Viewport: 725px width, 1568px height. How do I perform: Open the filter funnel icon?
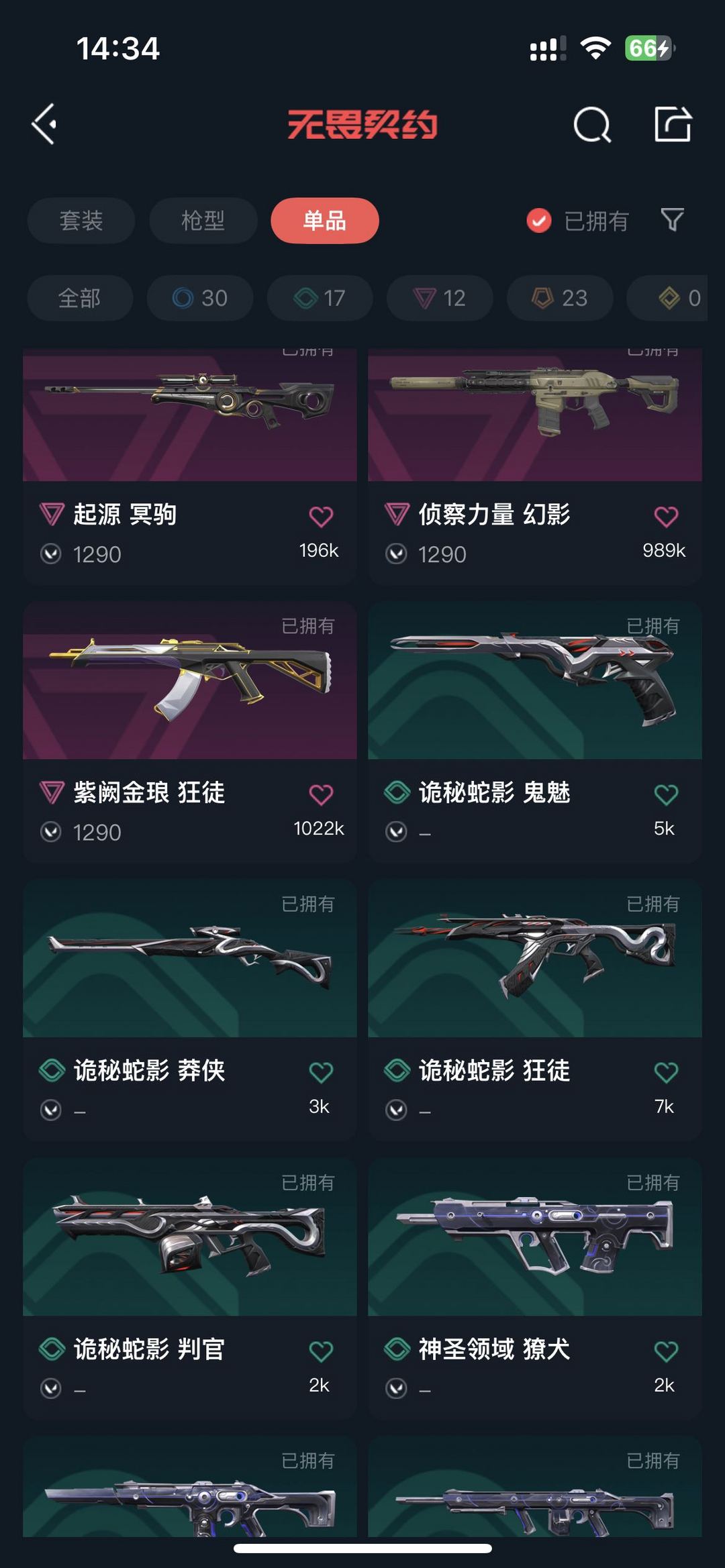point(675,221)
